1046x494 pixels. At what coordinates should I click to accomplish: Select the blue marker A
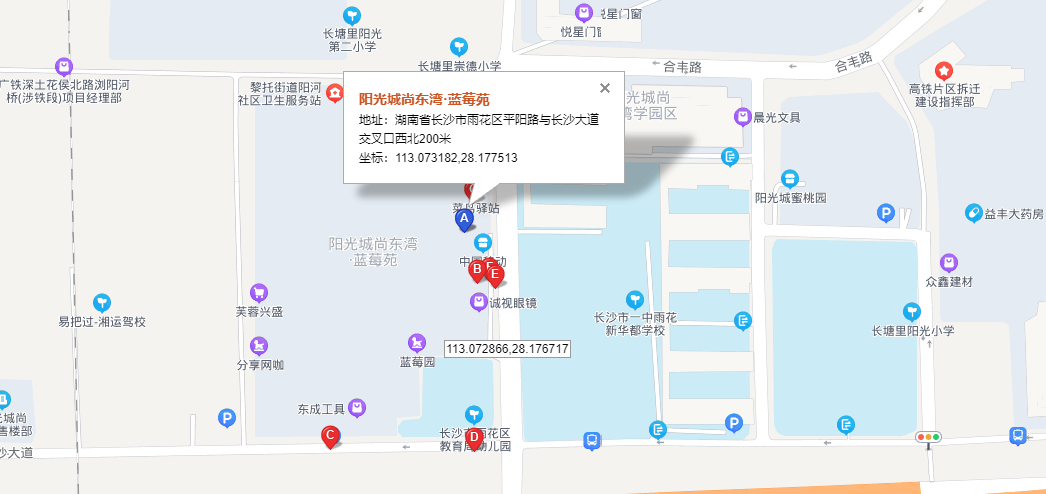(x=463, y=219)
